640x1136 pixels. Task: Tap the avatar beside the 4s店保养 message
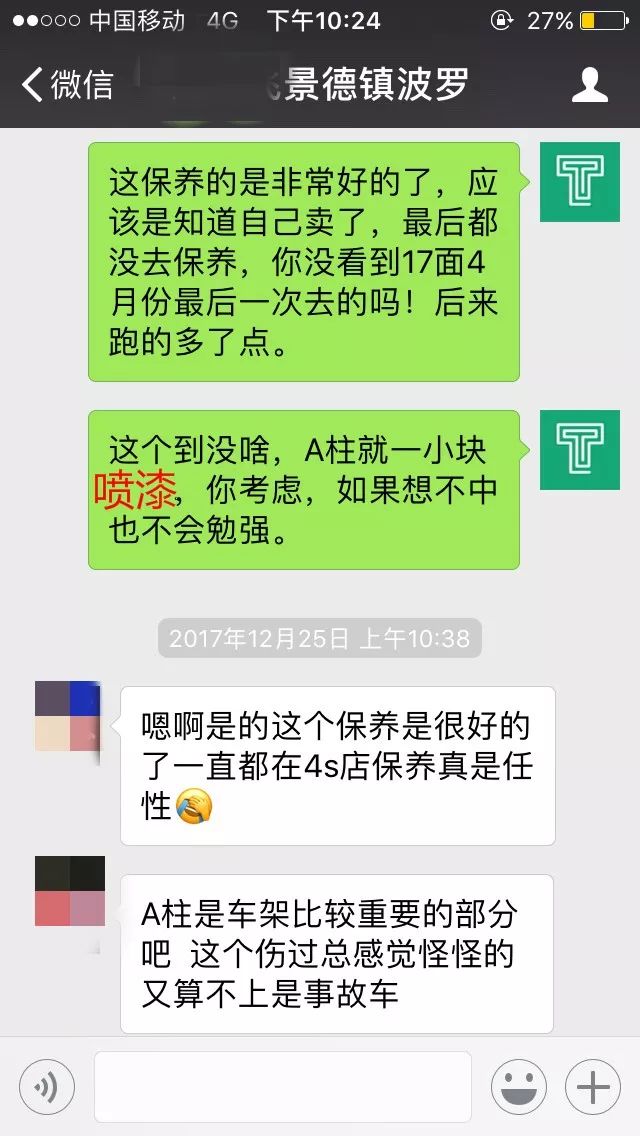[68, 716]
